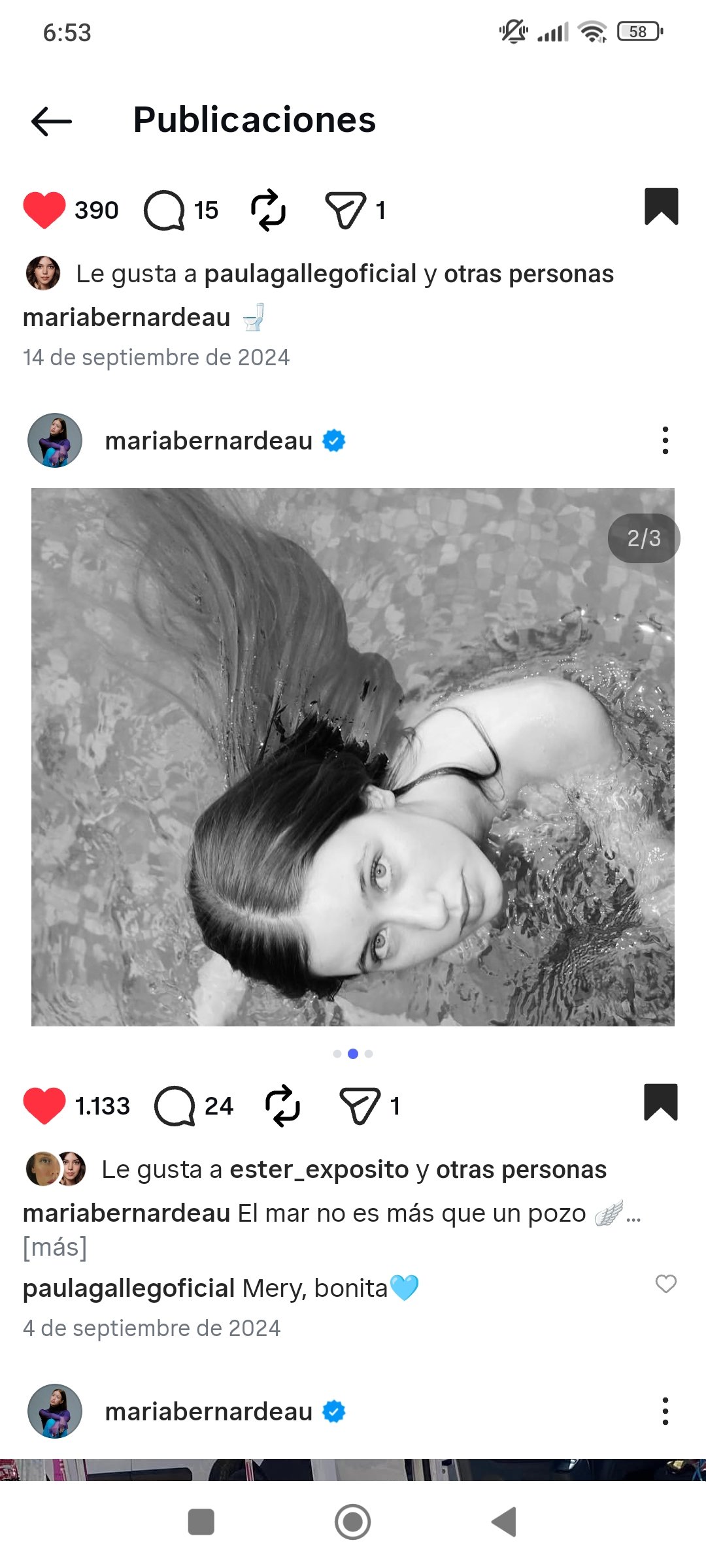Open comments on the post with 15 comments
706x1568 pixels.
[x=165, y=210]
